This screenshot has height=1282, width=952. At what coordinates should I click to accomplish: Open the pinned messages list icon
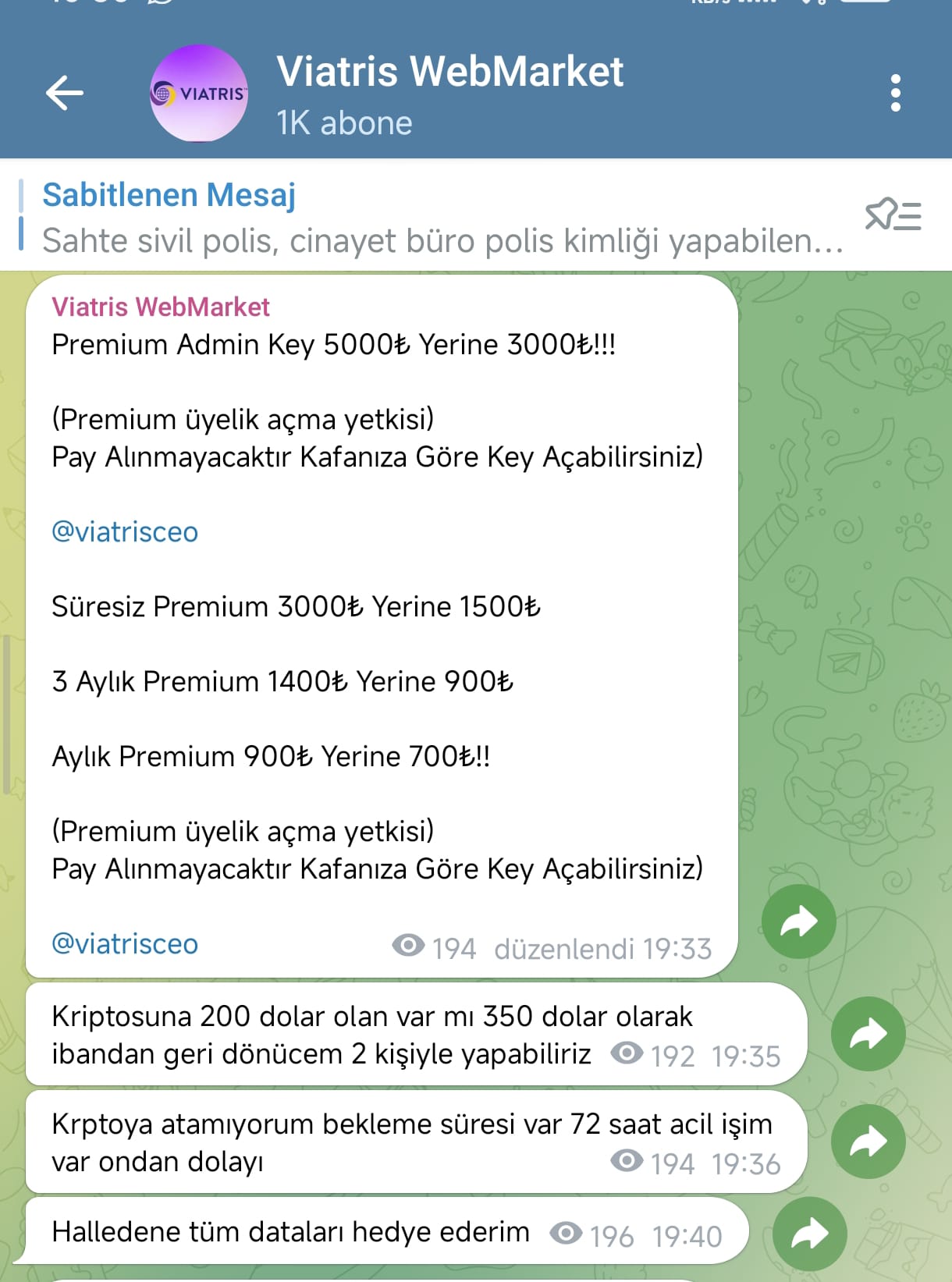[x=893, y=215]
